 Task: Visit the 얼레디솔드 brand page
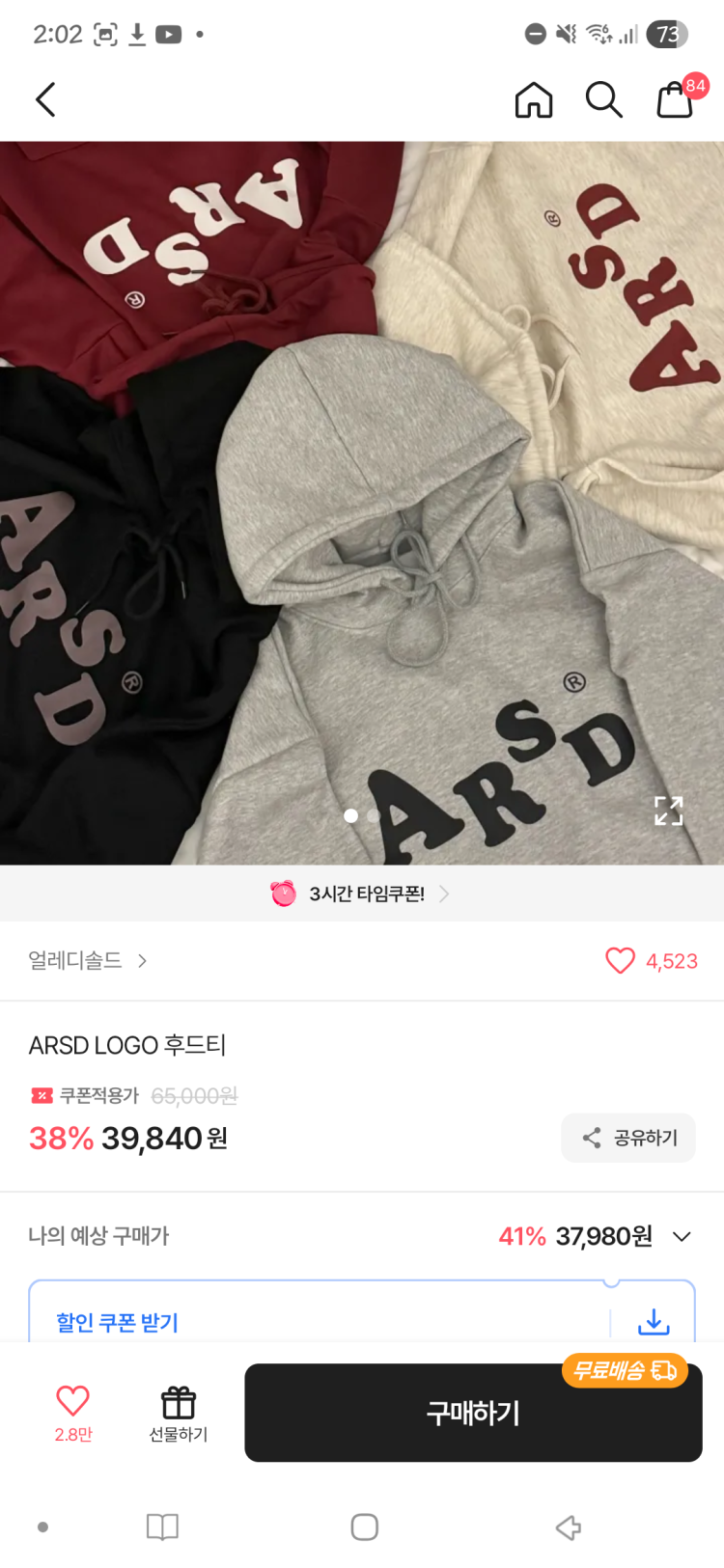pos(87,960)
